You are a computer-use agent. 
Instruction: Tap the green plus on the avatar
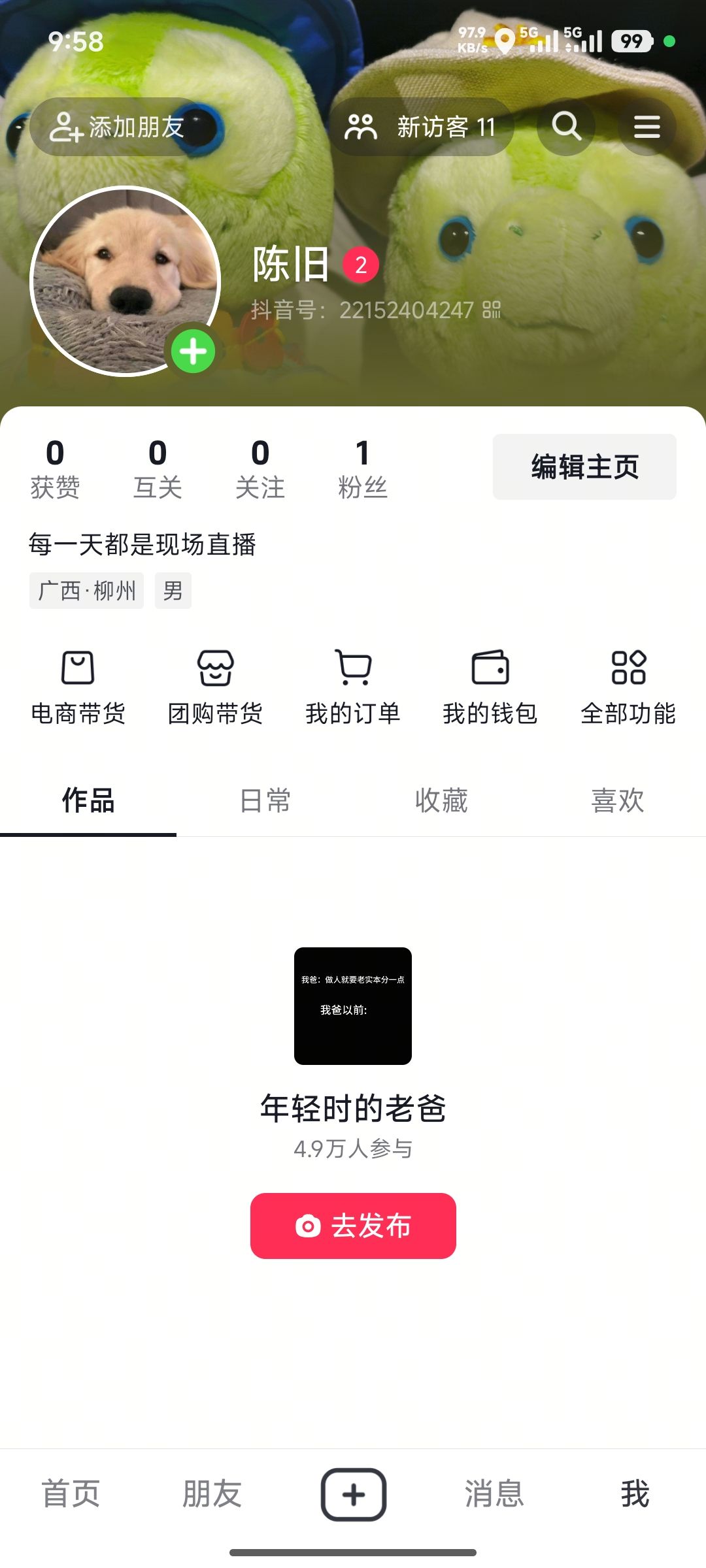(193, 351)
